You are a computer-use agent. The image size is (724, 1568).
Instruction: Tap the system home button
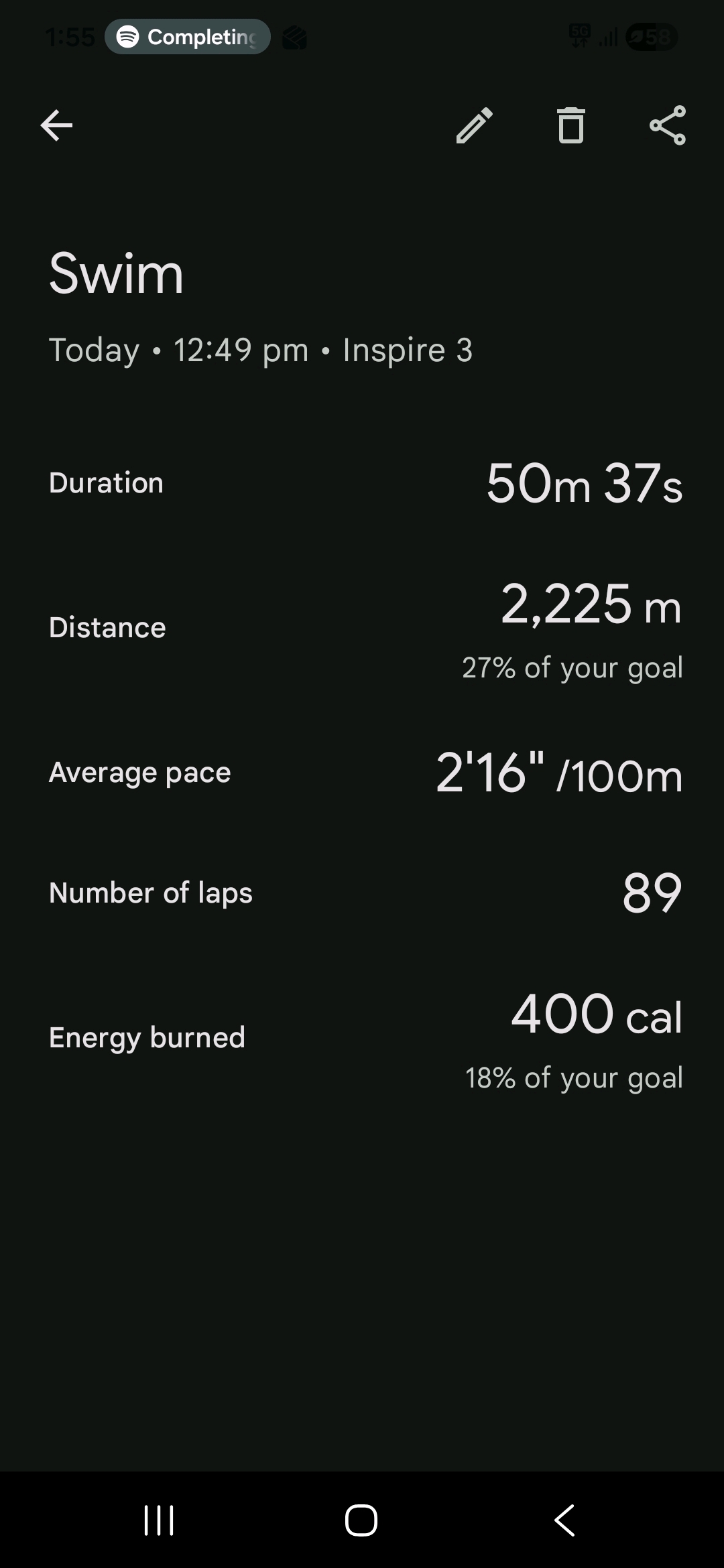click(361, 1520)
